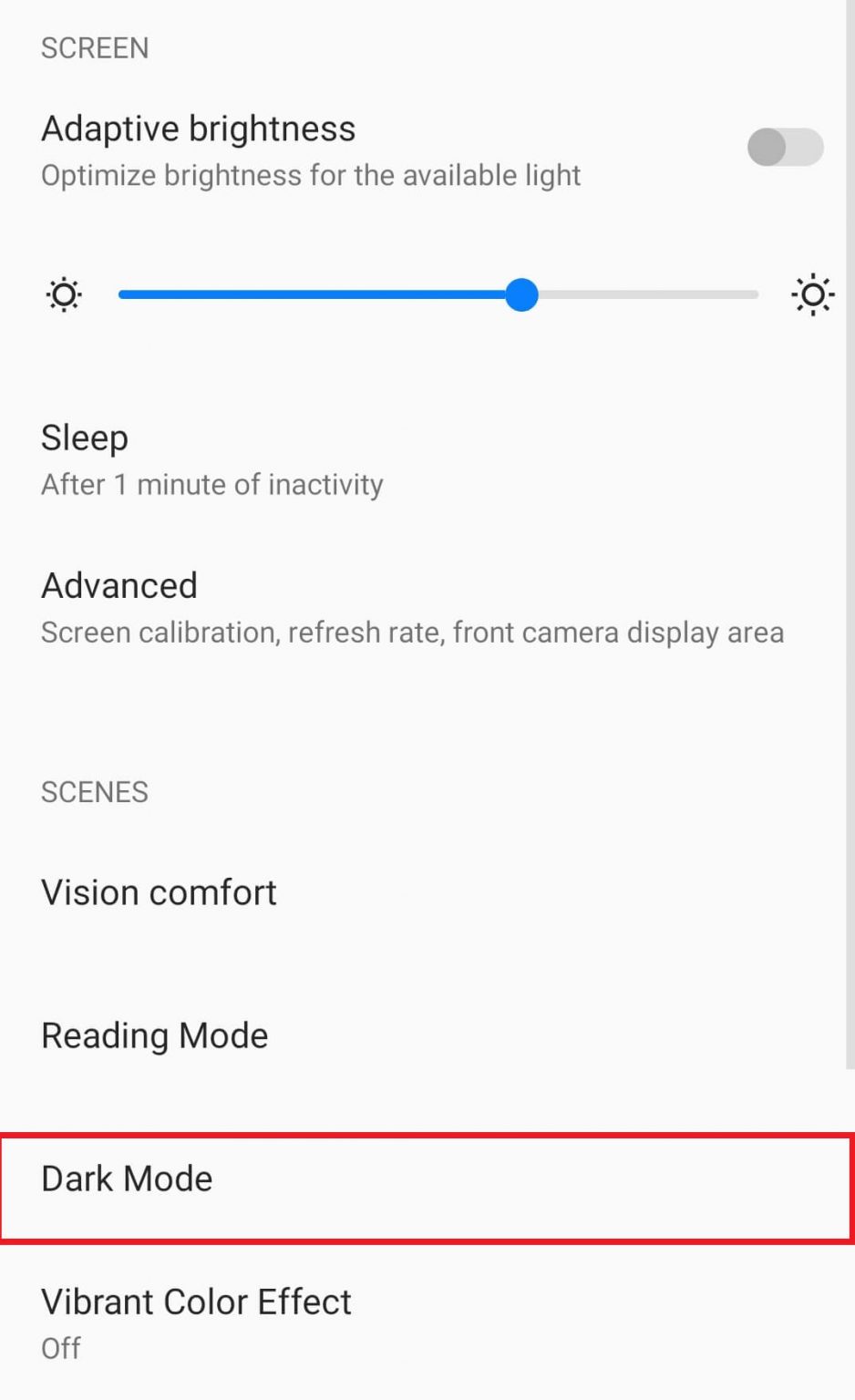This screenshot has width=855, height=1400.
Task: Open Vibrant Color Effect setting
Action: [427, 1323]
